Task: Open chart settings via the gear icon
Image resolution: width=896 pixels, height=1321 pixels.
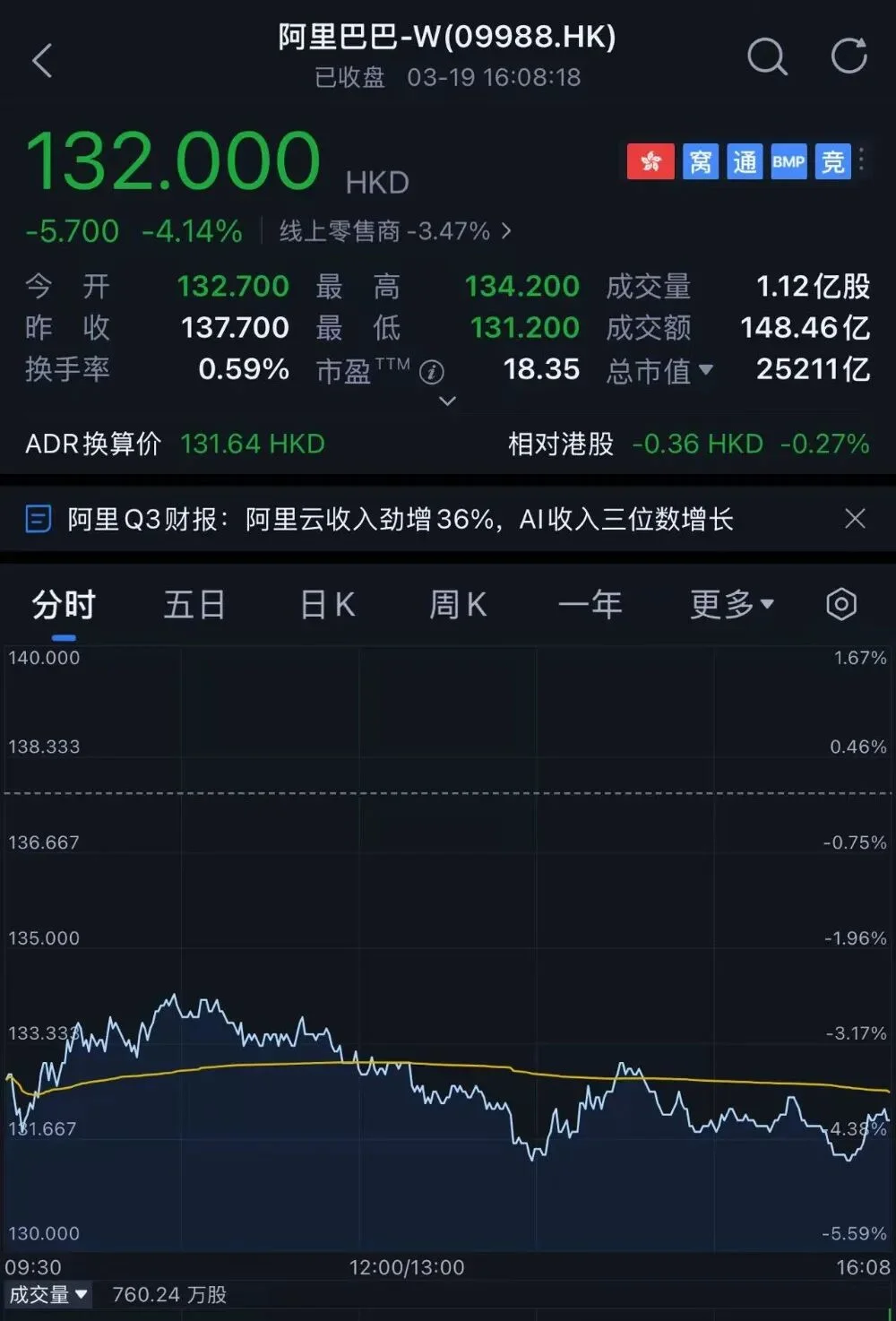Action: pyautogui.click(x=840, y=604)
